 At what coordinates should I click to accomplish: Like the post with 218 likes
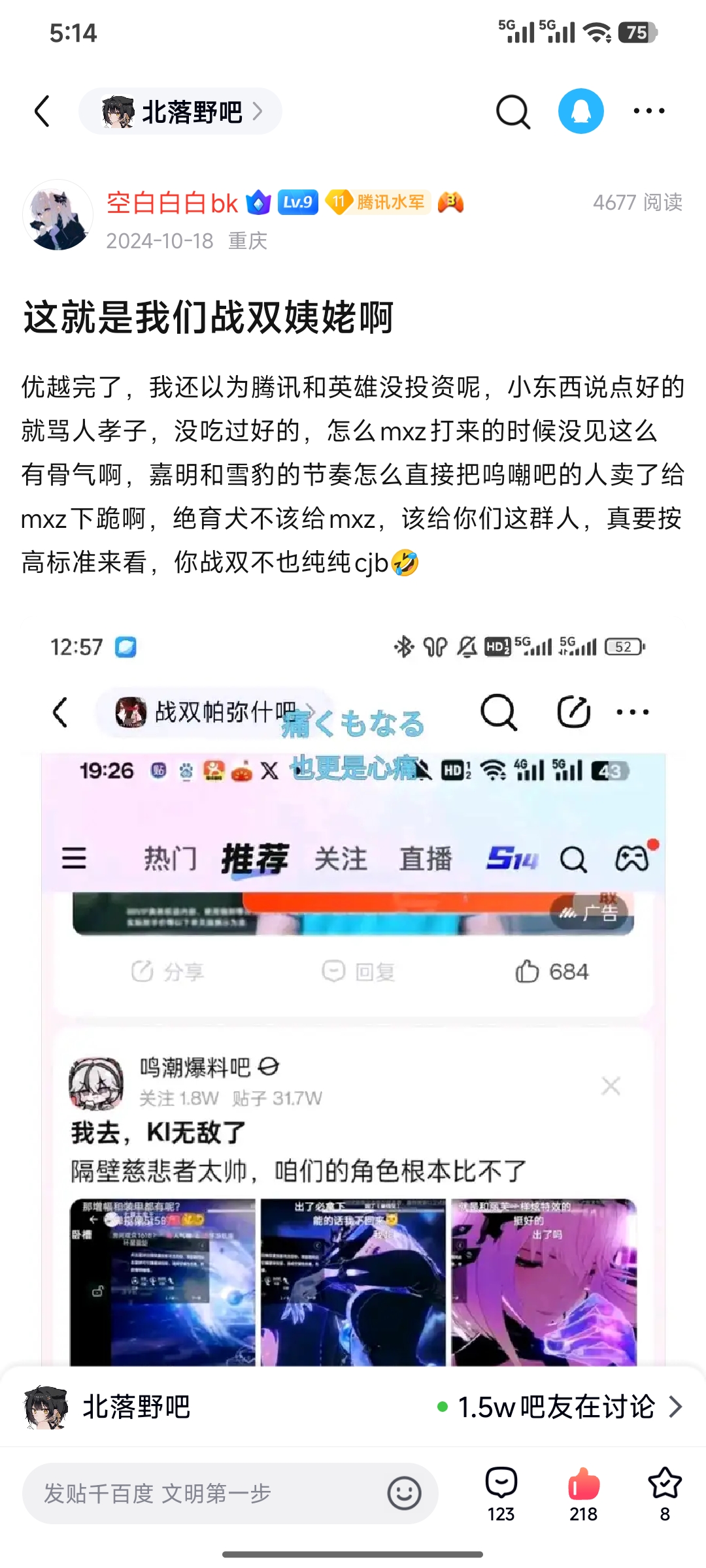click(x=583, y=1494)
